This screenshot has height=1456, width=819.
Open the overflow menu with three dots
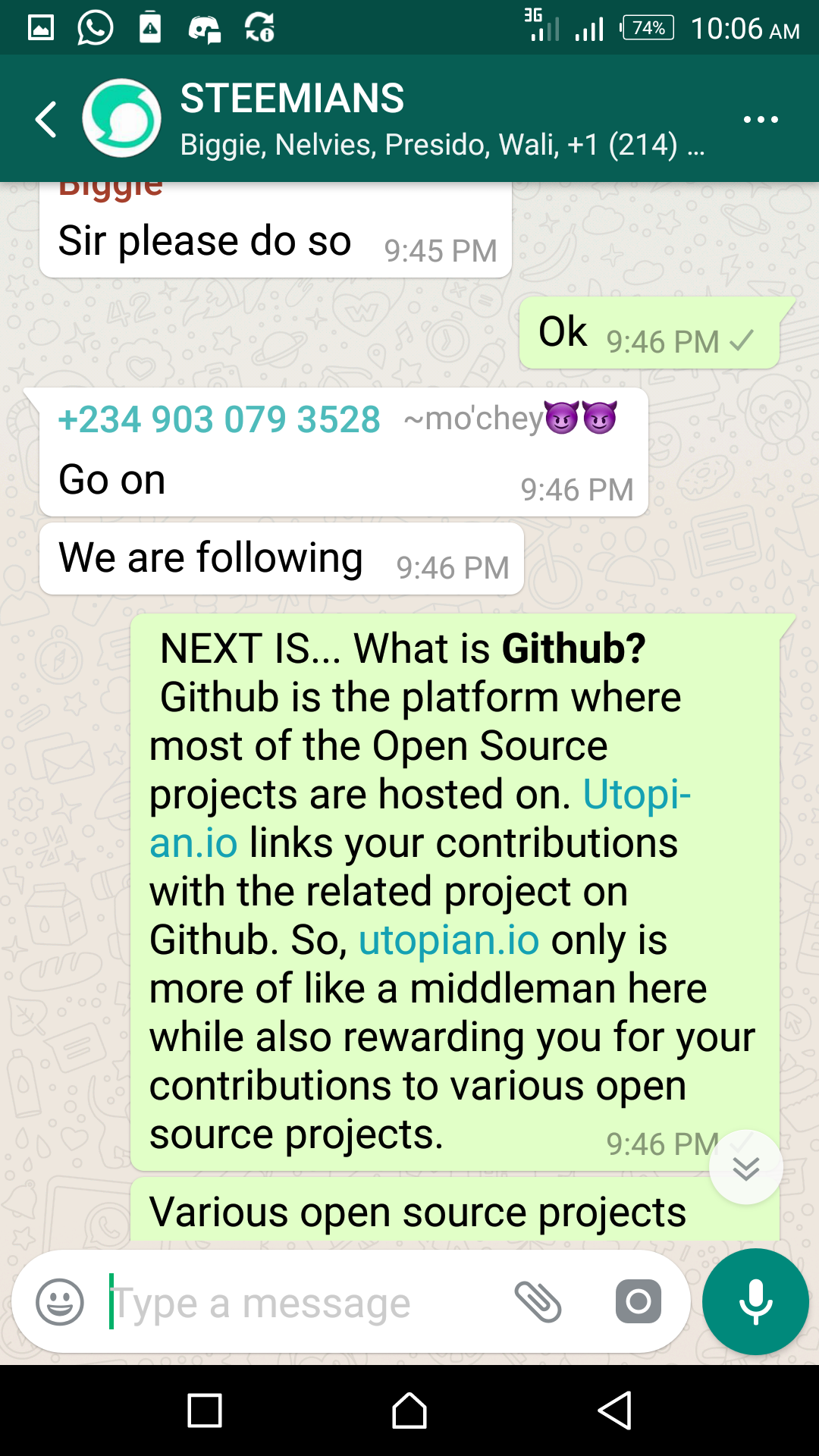click(x=761, y=119)
